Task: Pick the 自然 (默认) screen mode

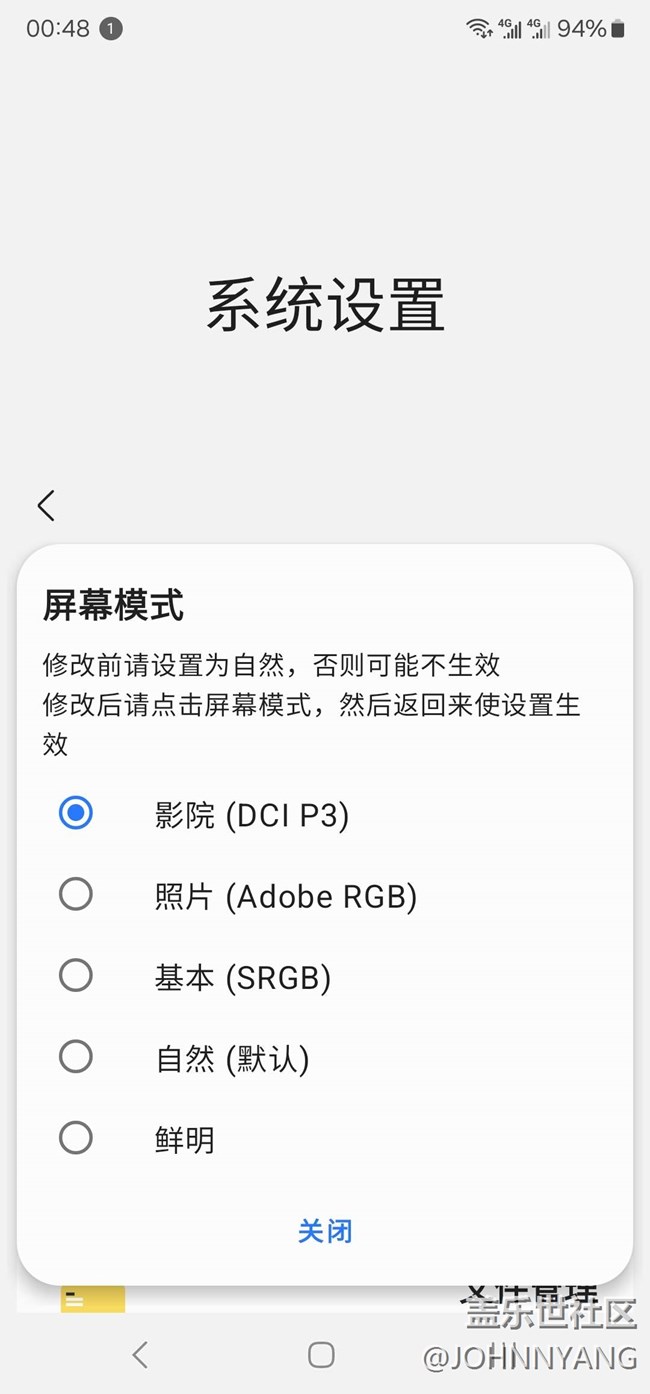Action: coord(76,1056)
